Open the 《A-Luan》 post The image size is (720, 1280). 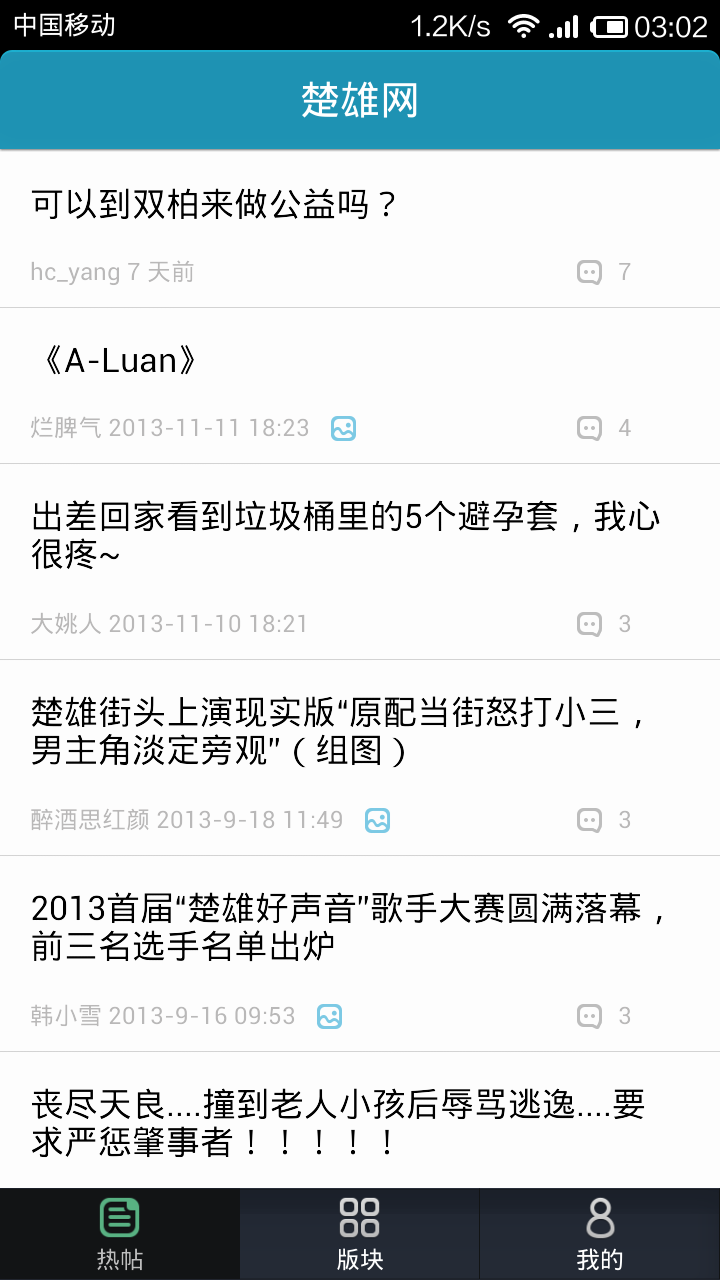[x=360, y=386]
